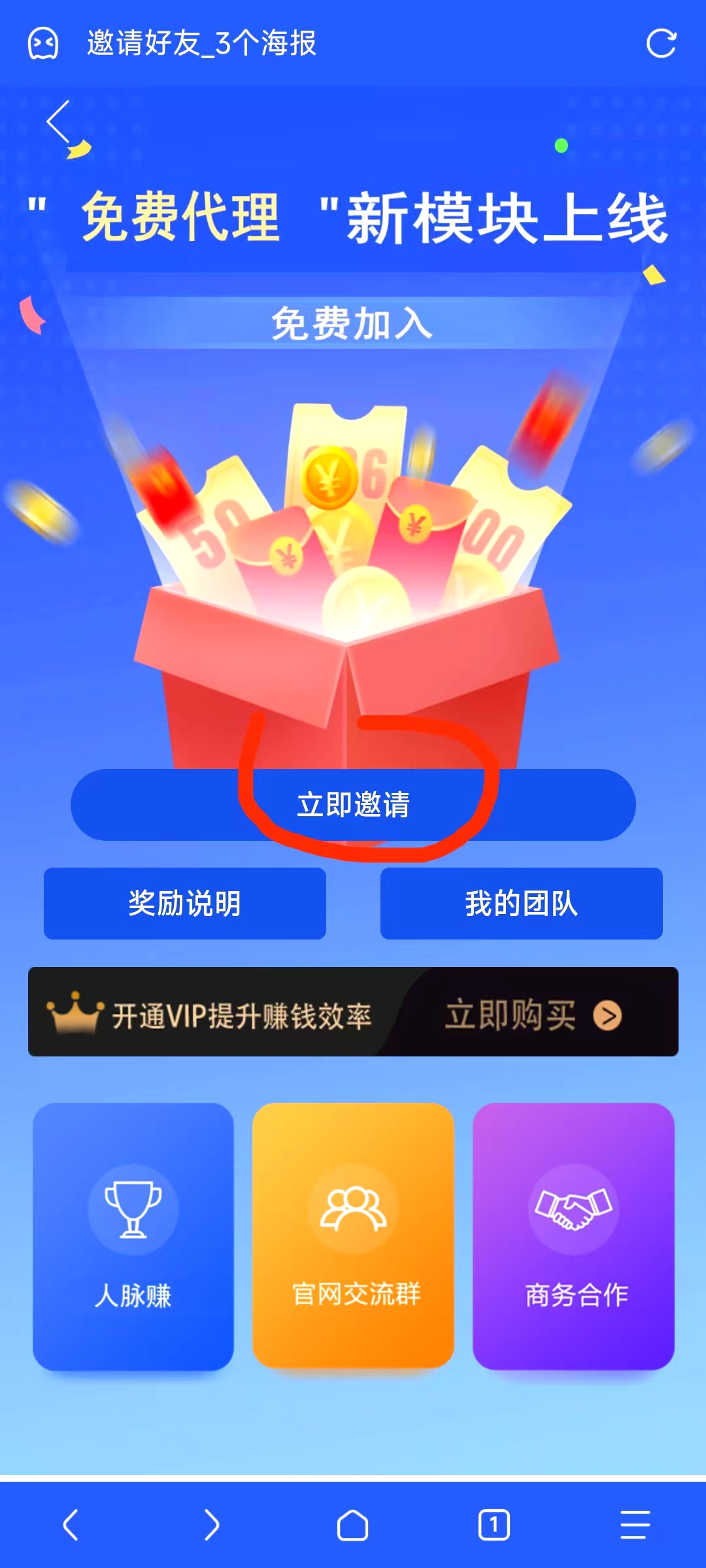Tap the 立即邀请 invite button
The width and height of the screenshot is (706, 1568).
click(353, 805)
